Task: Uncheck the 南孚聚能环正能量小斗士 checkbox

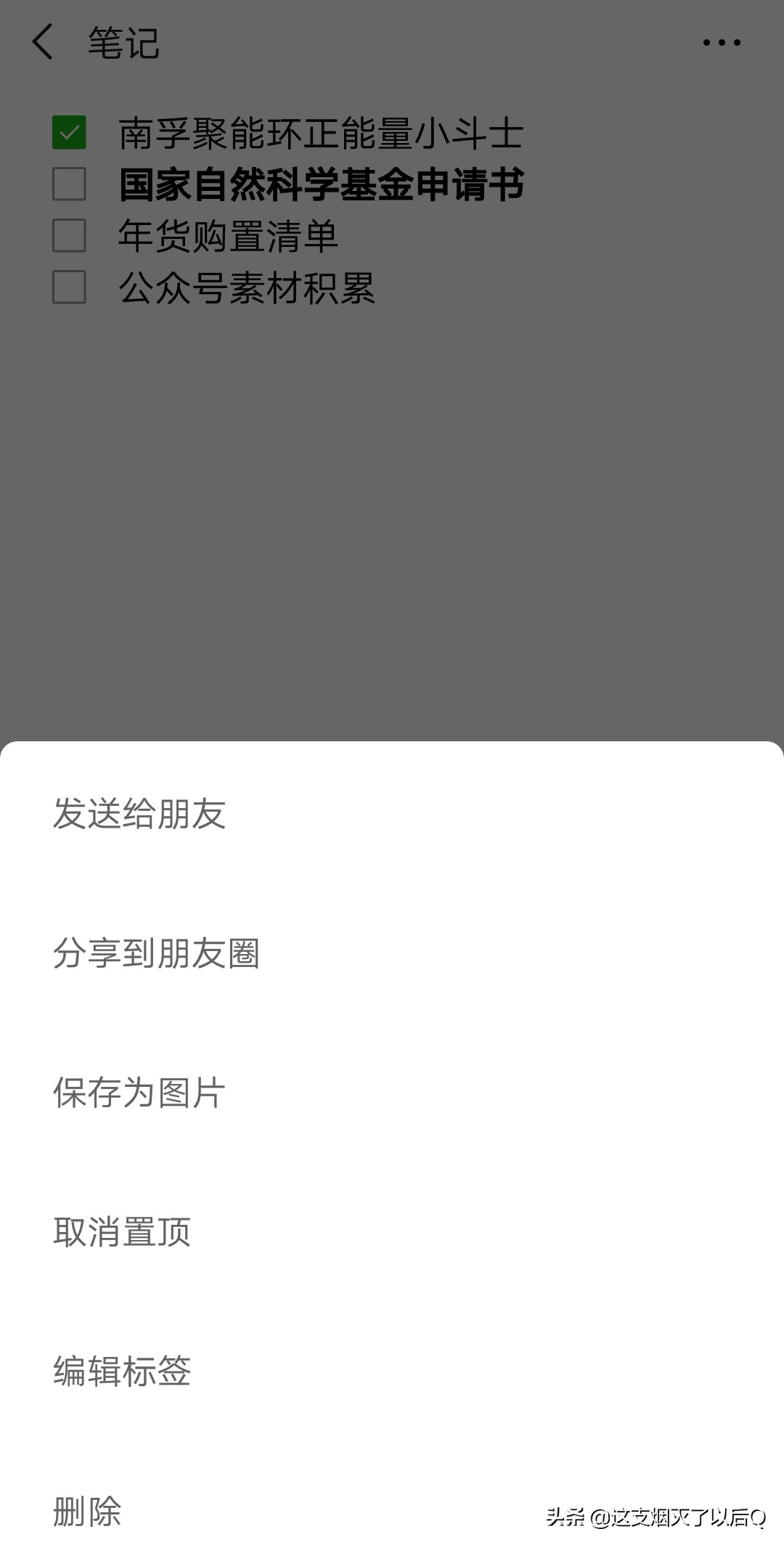Action: click(69, 133)
